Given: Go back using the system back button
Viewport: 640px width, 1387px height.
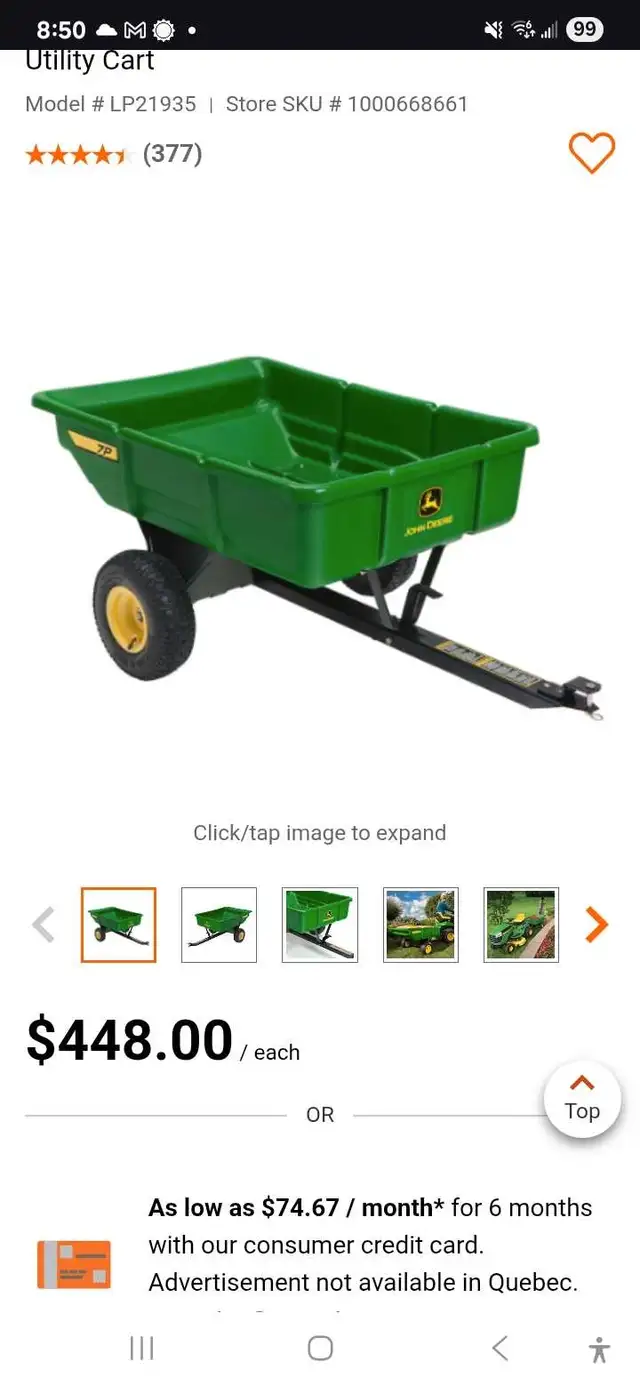Looking at the screenshot, I should pyautogui.click(x=500, y=1348).
